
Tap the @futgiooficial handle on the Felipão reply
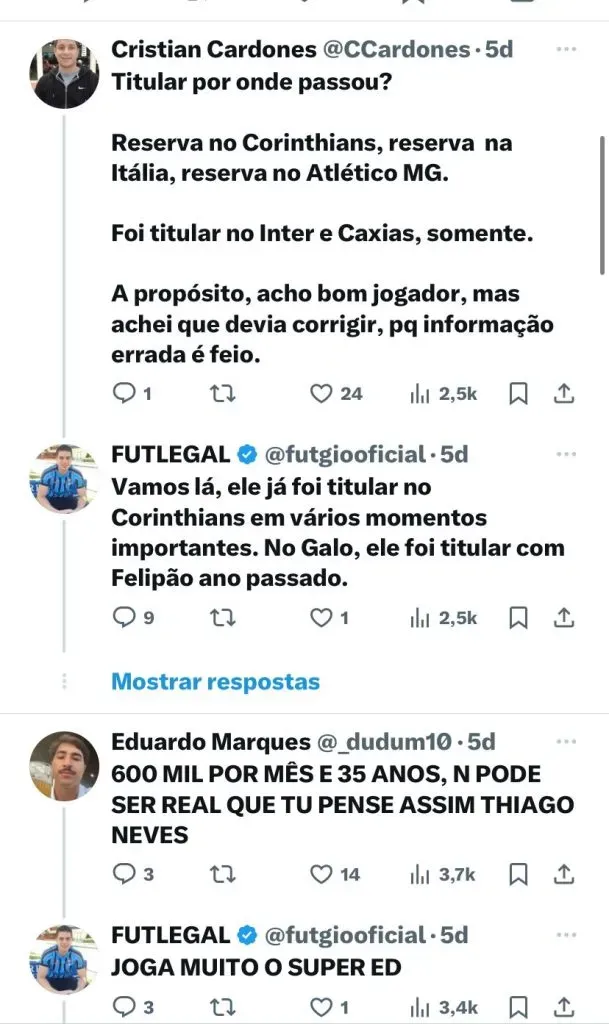click(x=343, y=455)
